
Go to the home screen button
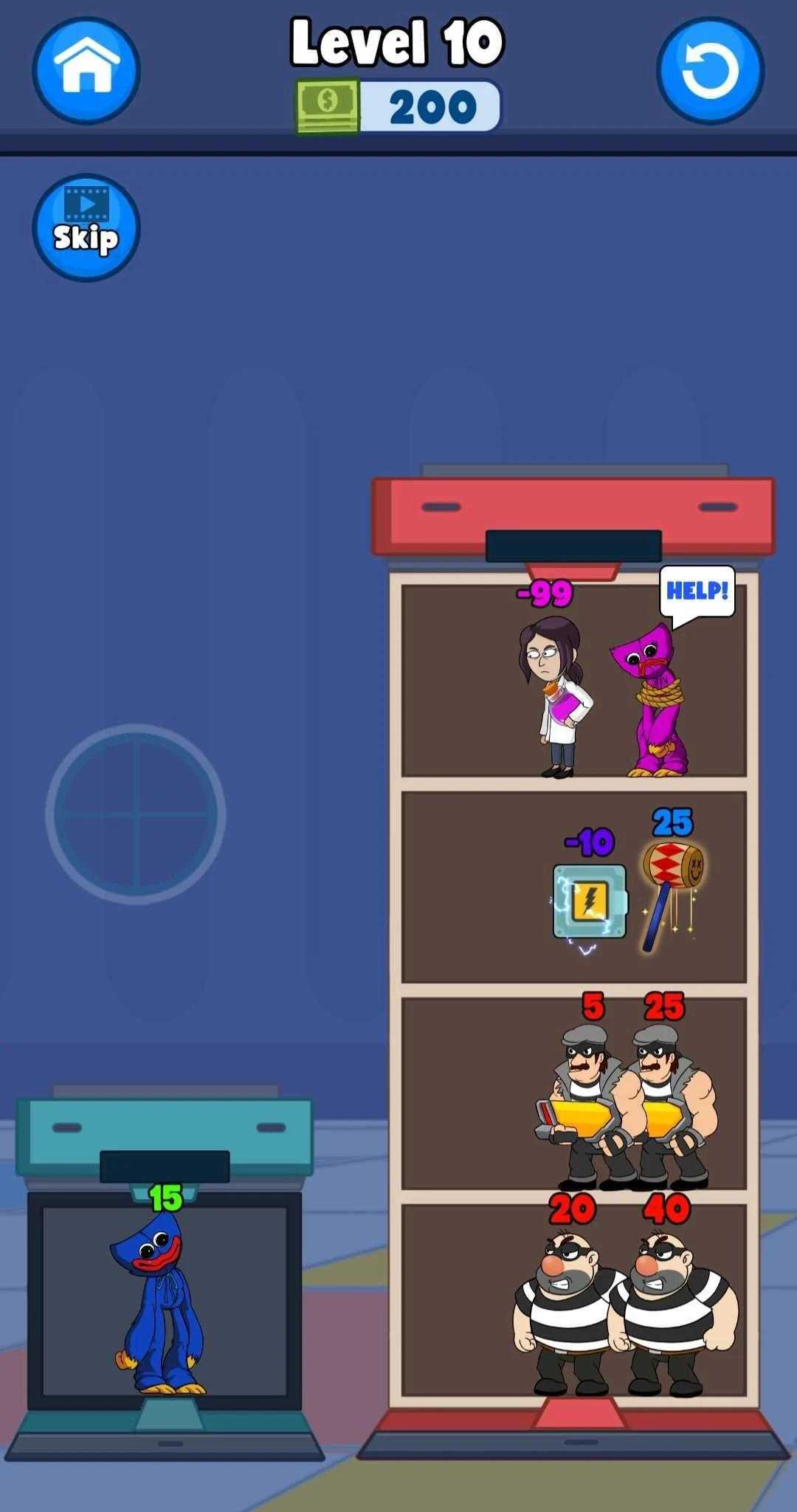click(86, 70)
